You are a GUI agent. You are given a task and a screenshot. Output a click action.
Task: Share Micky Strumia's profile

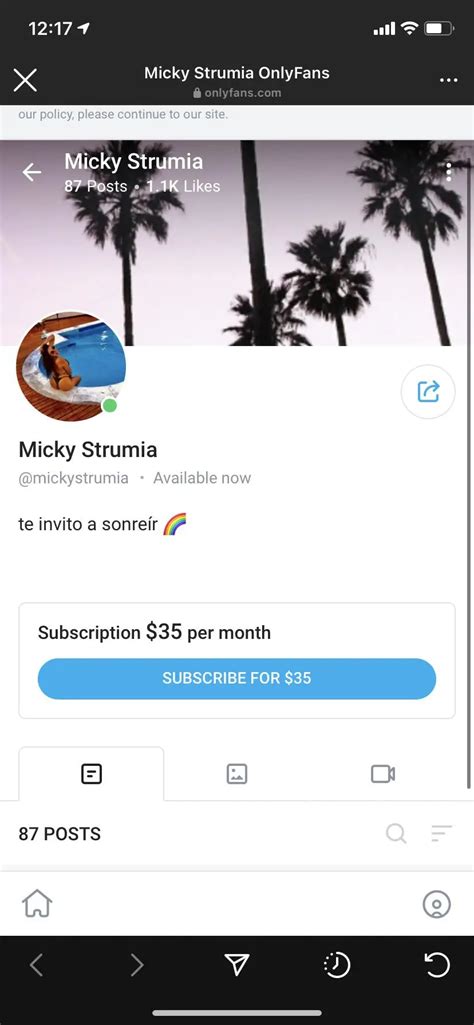coord(428,392)
